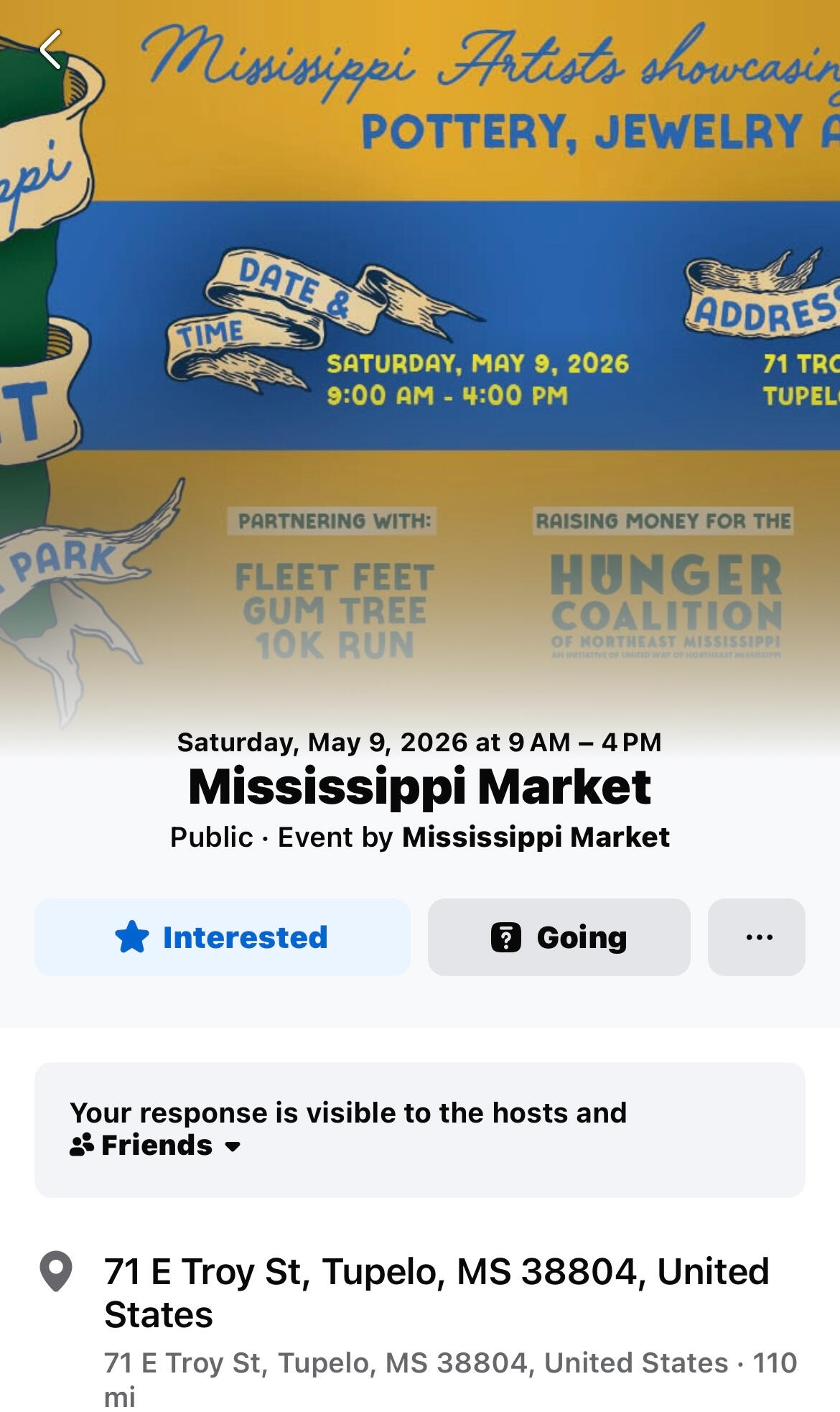Open the more options ellipsis button
This screenshot has width=840, height=1412.
tap(756, 937)
